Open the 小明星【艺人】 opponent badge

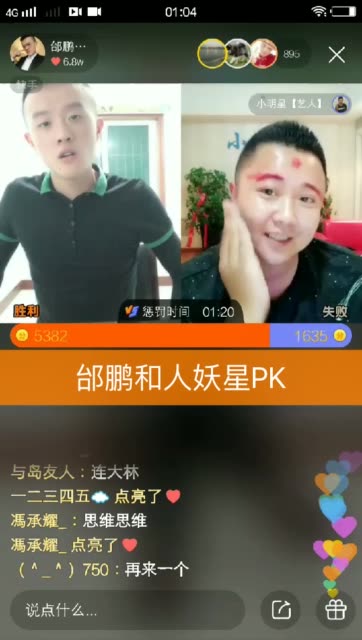coord(300,104)
